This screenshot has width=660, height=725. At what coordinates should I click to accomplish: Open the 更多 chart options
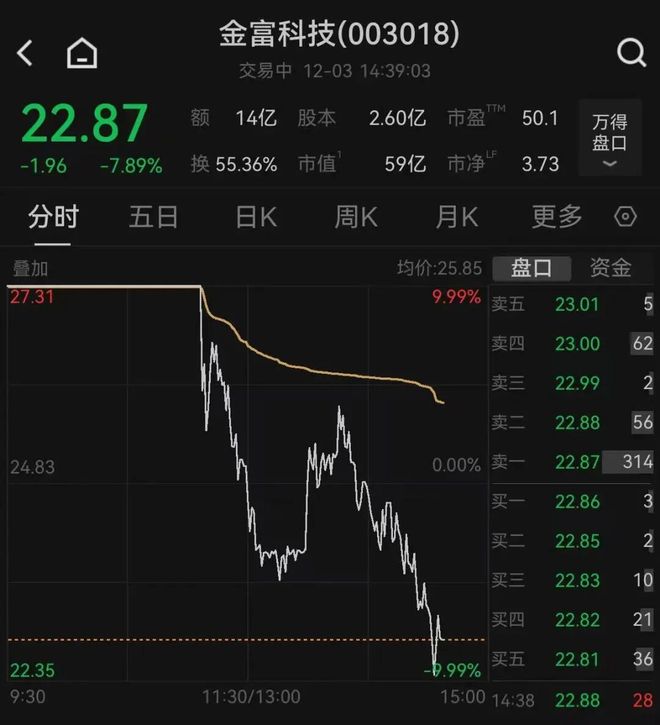(557, 216)
